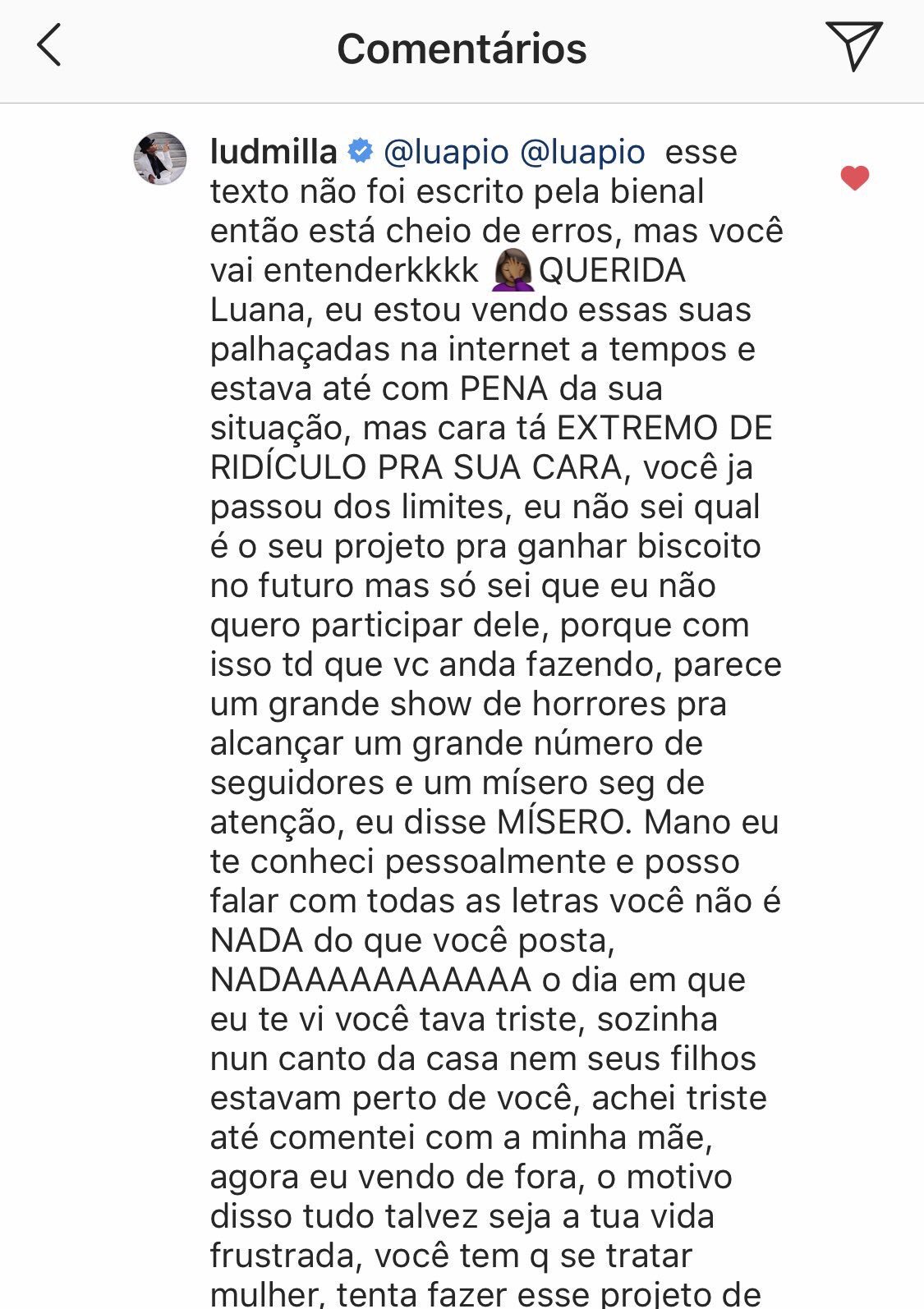924x1309 pixels.
Task: Open ludmilla's profile picture
Action: tap(160, 158)
